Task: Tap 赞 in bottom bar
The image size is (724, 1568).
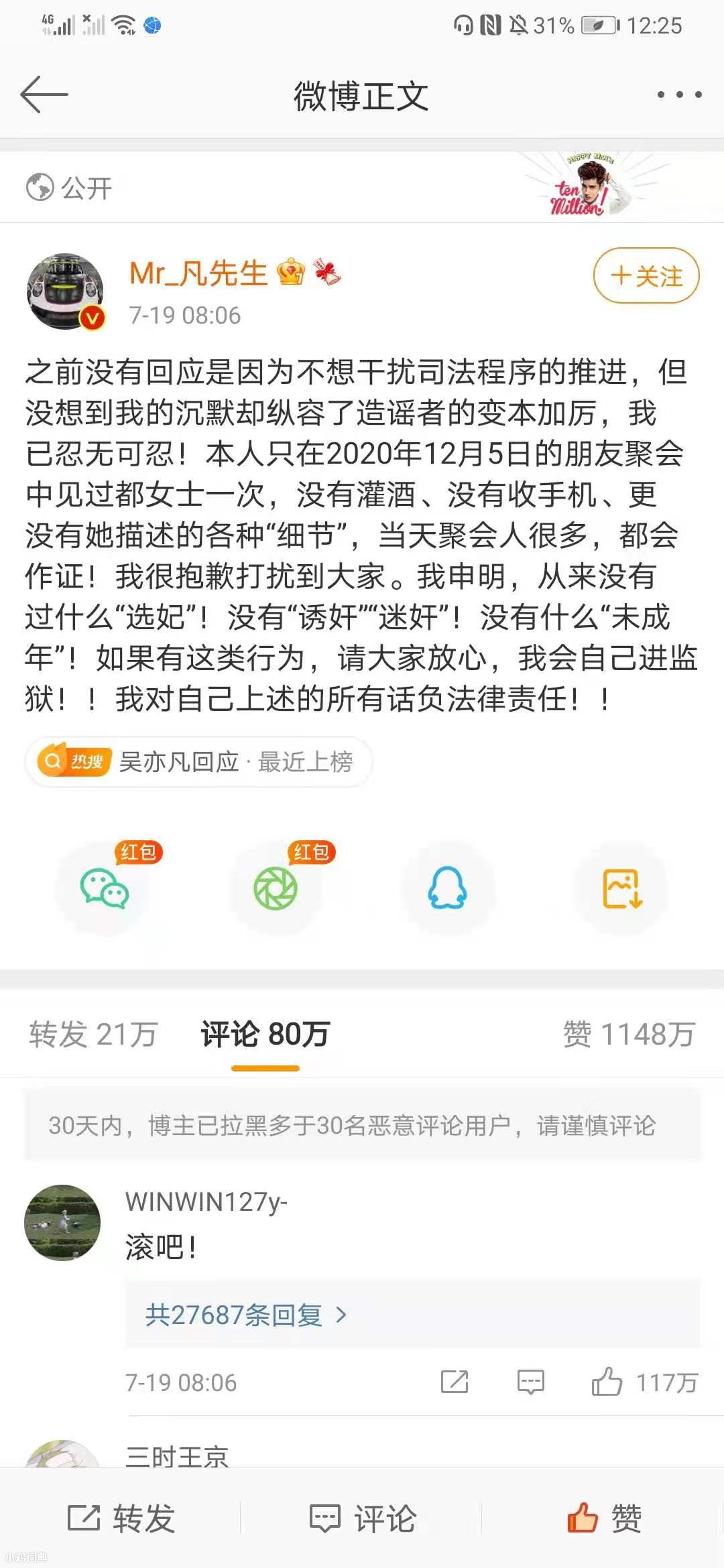Action: click(603, 1519)
